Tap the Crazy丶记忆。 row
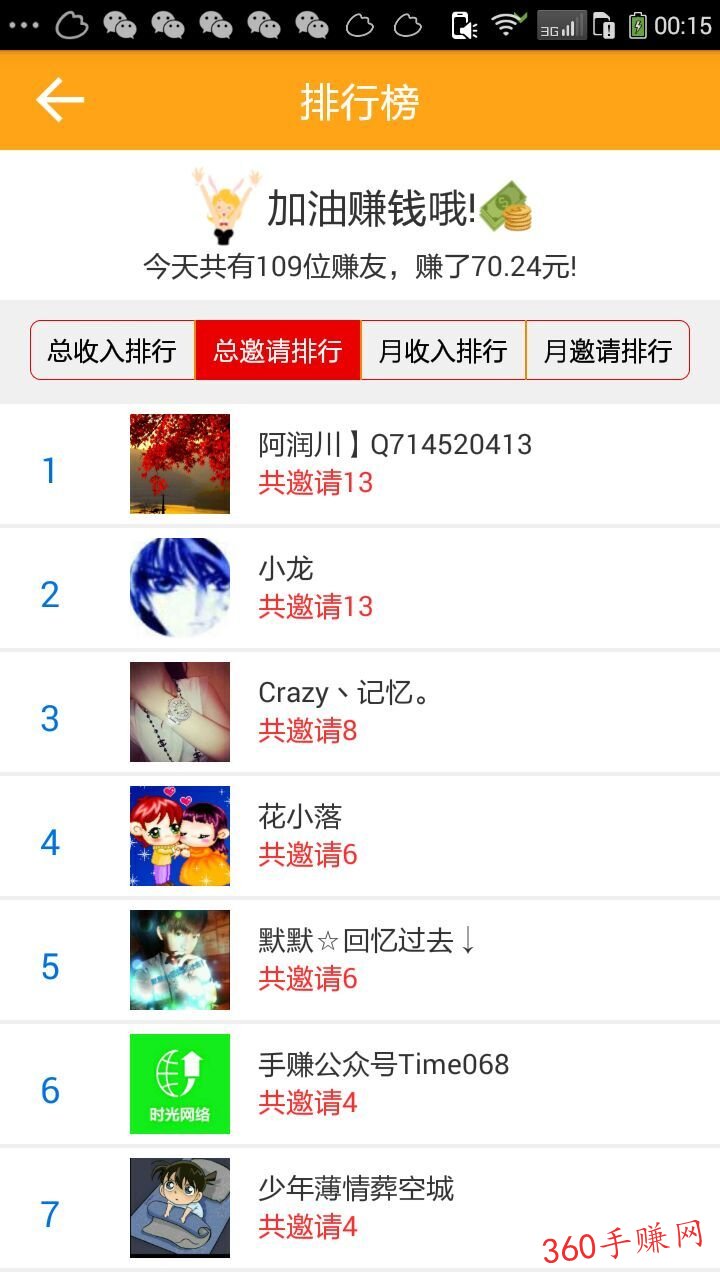Image resolution: width=720 pixels, height=1280 pixels. [x=360, y=712]
